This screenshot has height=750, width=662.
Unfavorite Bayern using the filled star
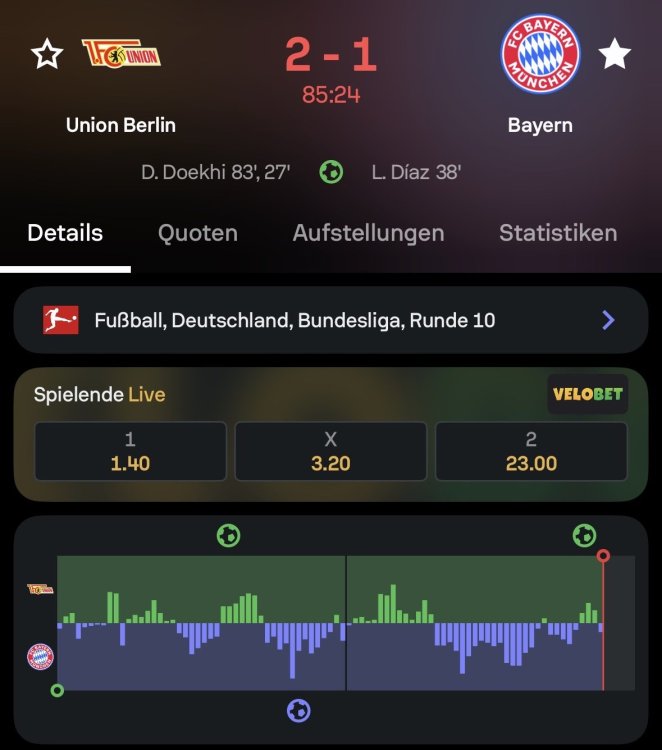[x=615, y=54]
